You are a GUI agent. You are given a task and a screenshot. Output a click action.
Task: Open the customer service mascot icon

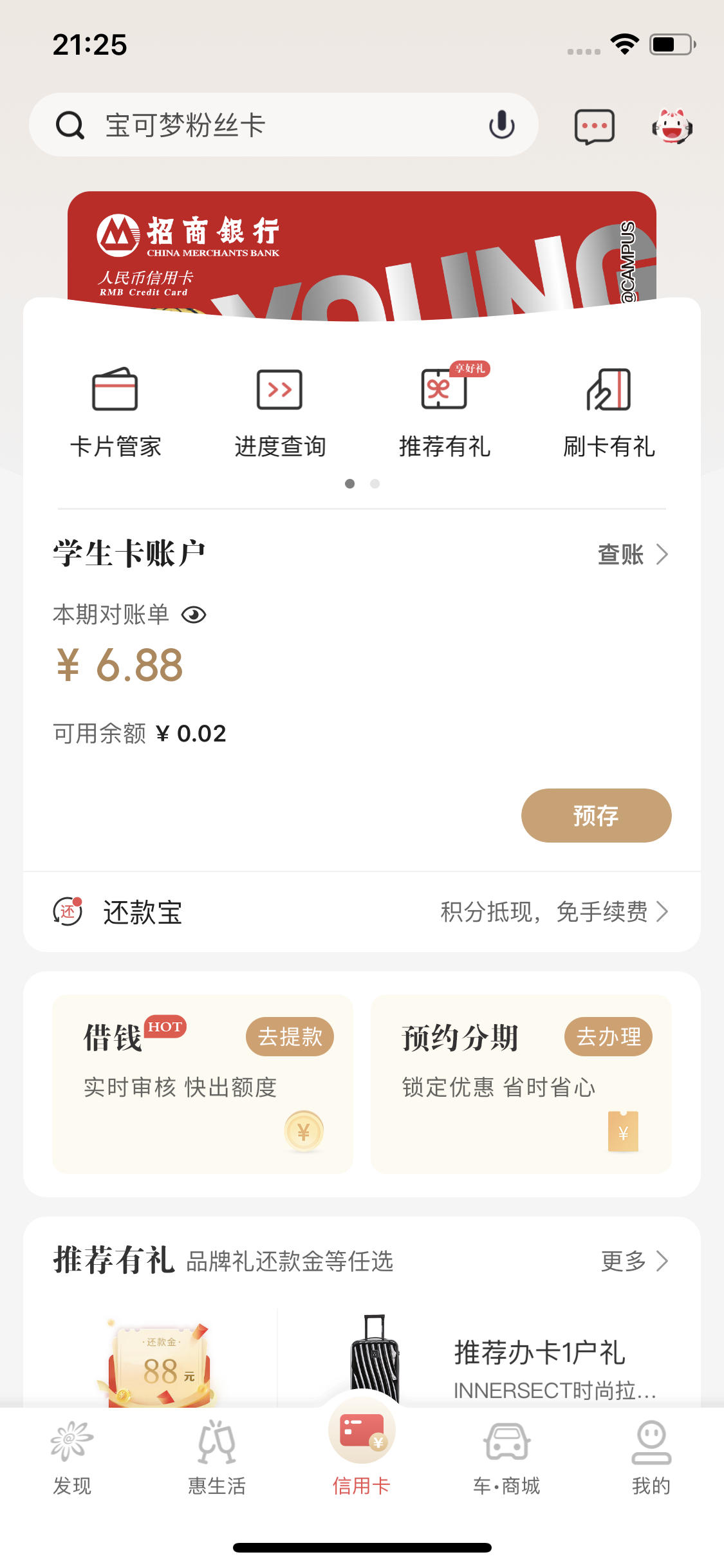(x=672, y=126)
